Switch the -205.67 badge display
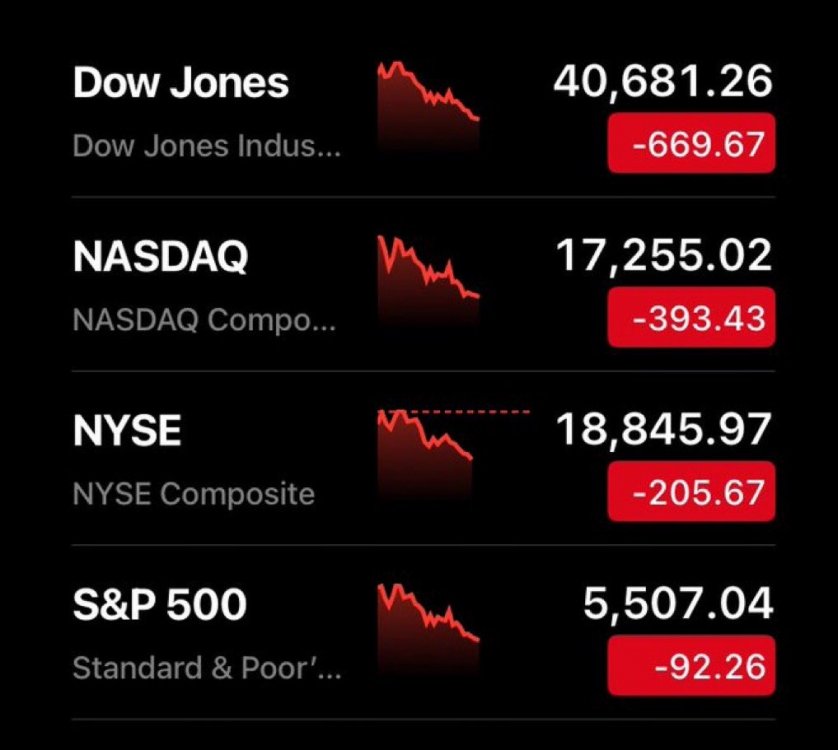838x750 pixels. pos(690,492)
